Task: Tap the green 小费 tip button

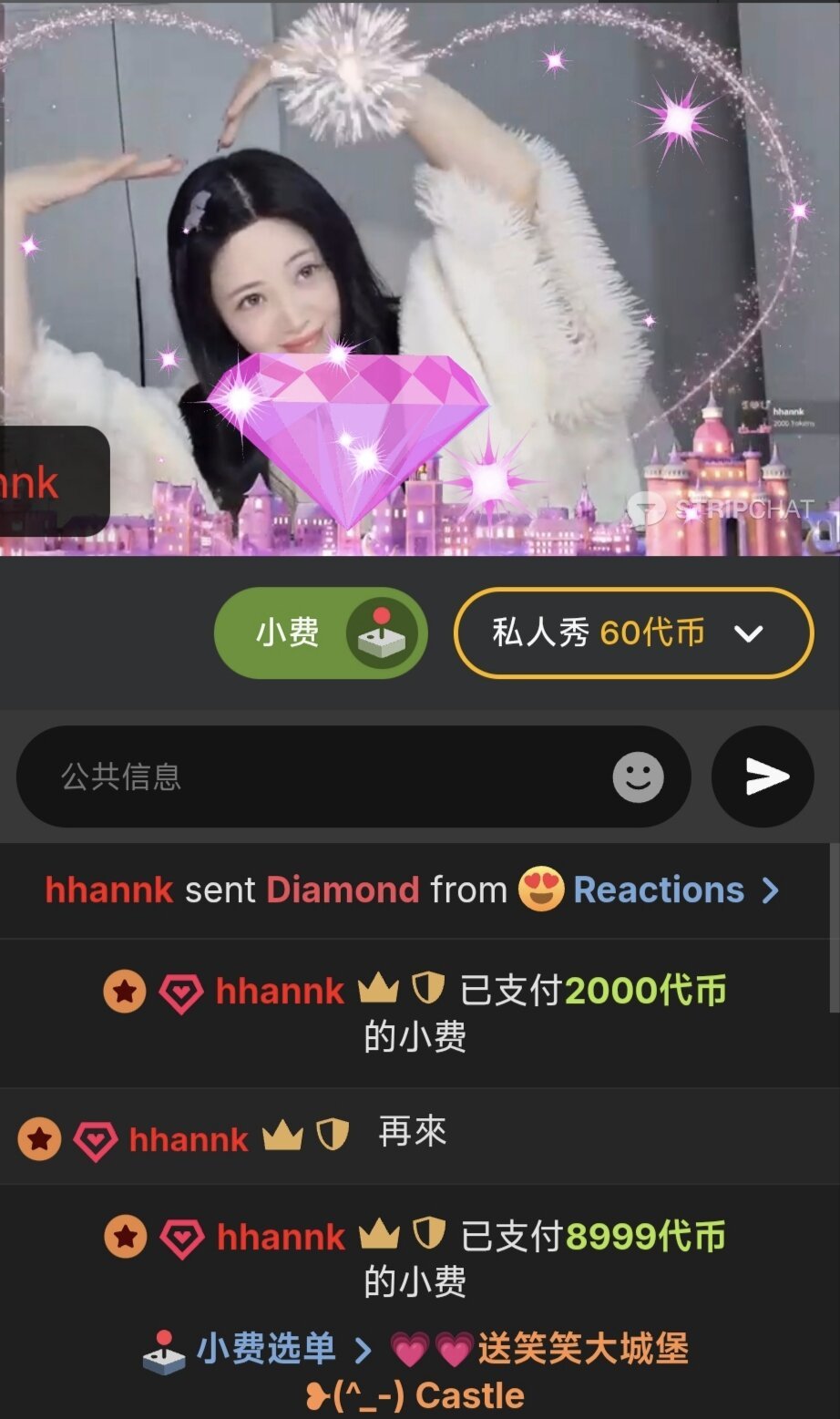Action: 319,632
